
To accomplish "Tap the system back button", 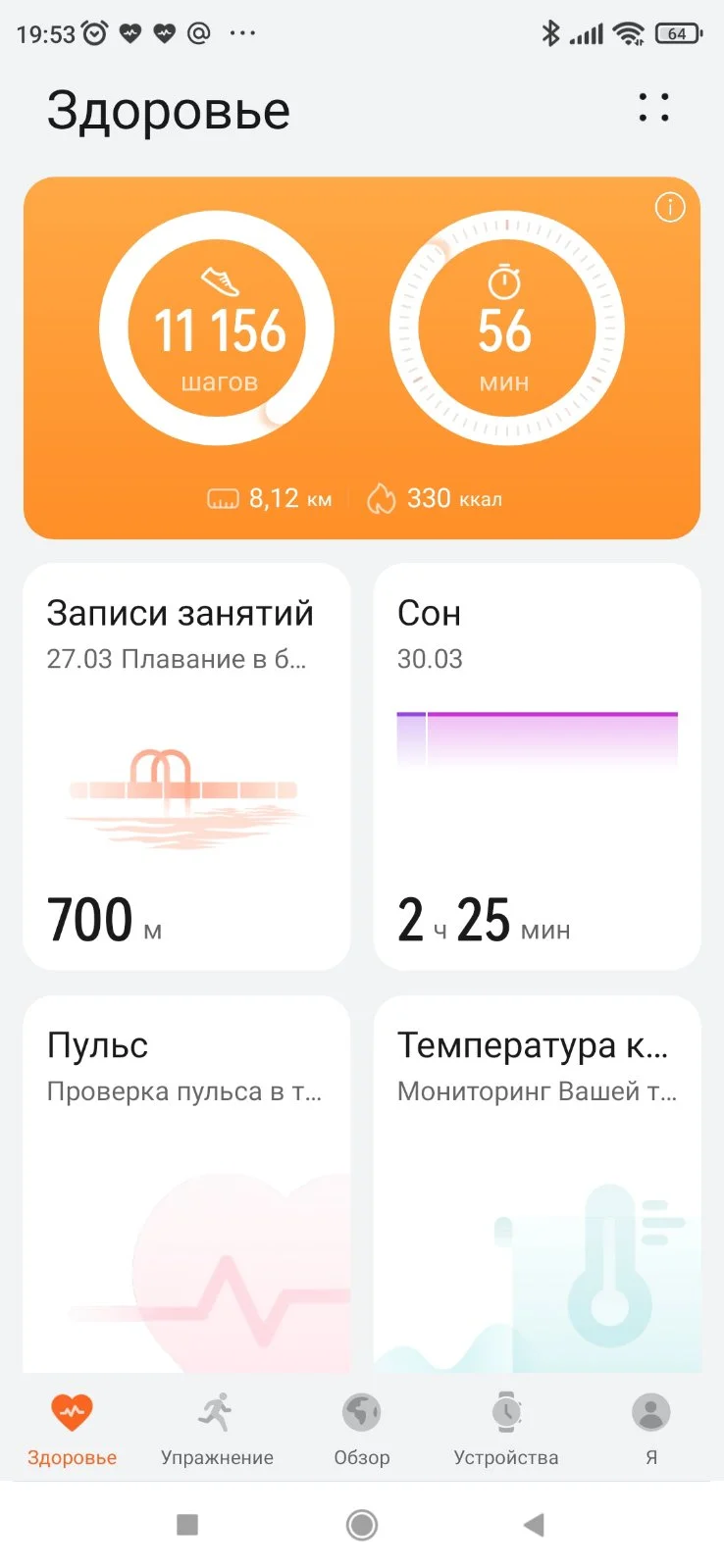I will tap(534, 1525).
